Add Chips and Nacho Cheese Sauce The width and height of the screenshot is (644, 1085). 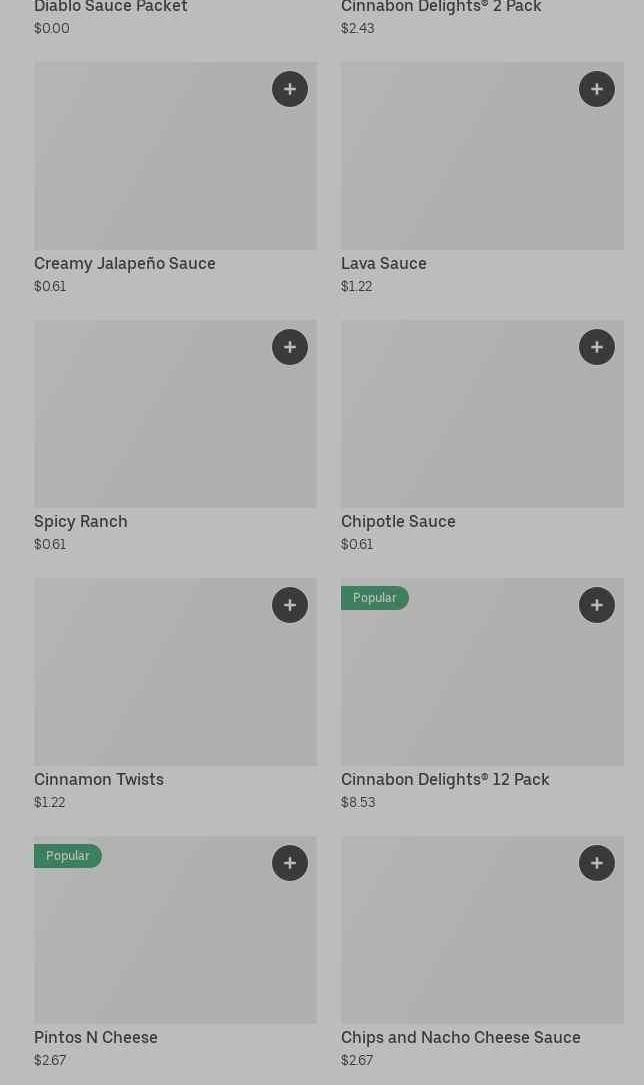point(597,863)
